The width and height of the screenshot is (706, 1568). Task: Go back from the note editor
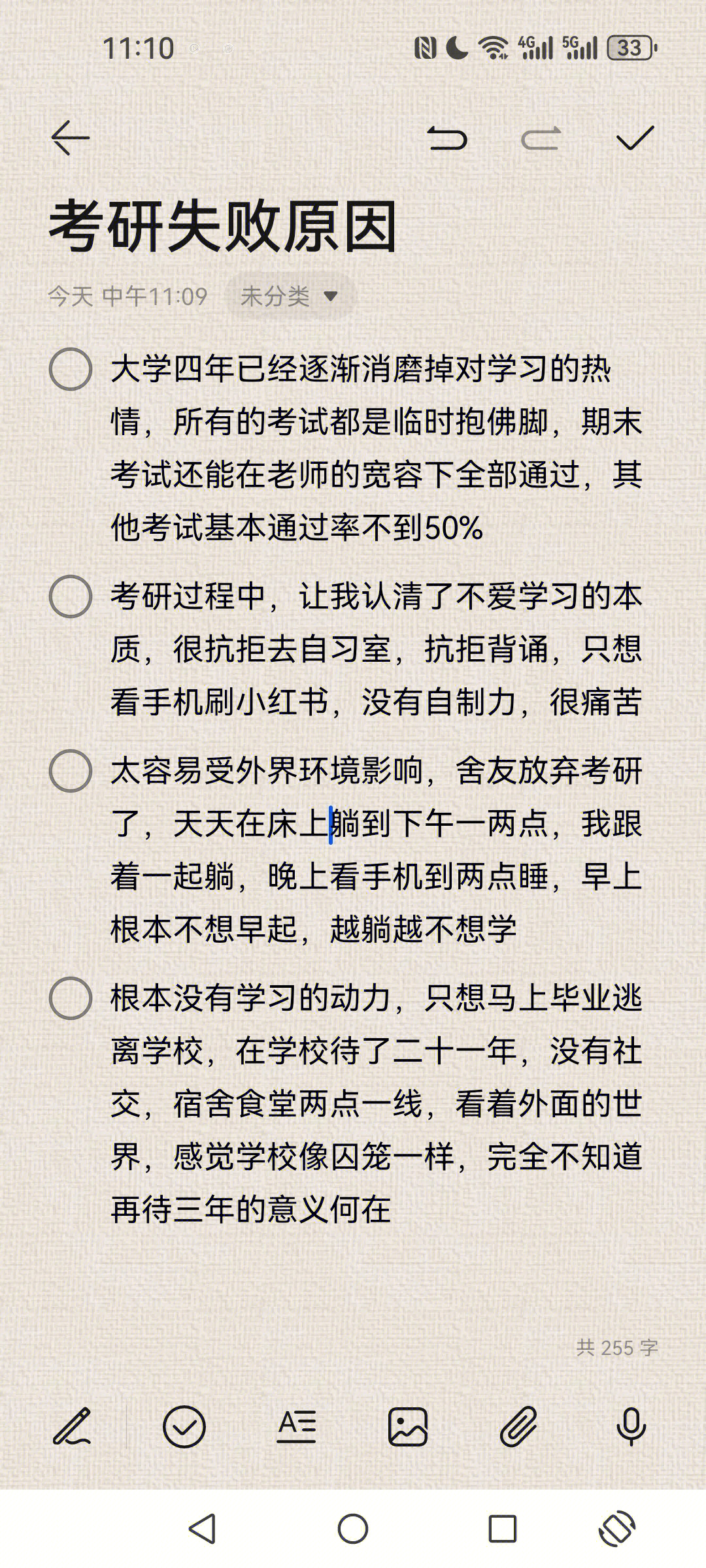pyautogui.click(x=70, y=138)
